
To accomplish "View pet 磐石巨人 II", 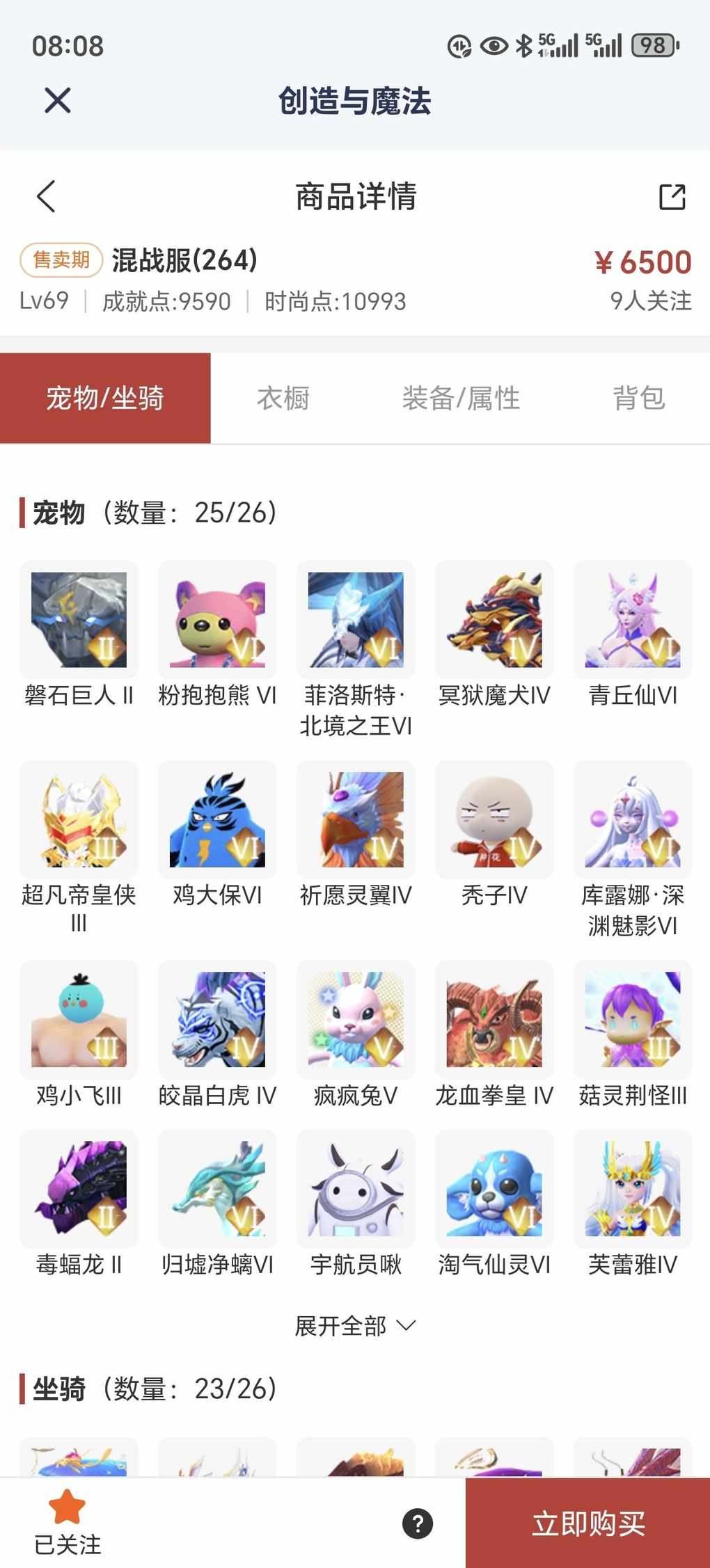I will tap(79, 620).
